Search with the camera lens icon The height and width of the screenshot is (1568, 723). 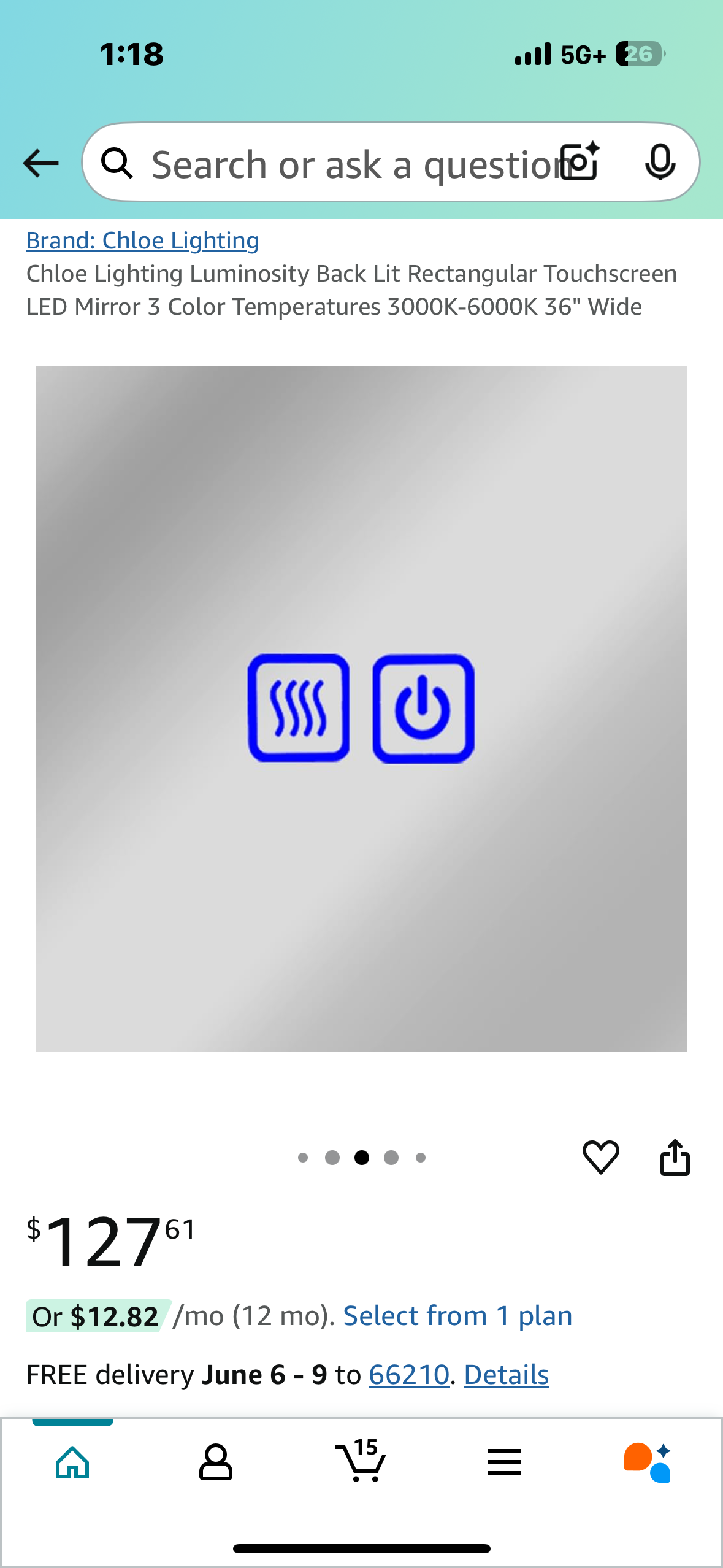(x=580, y=162)
